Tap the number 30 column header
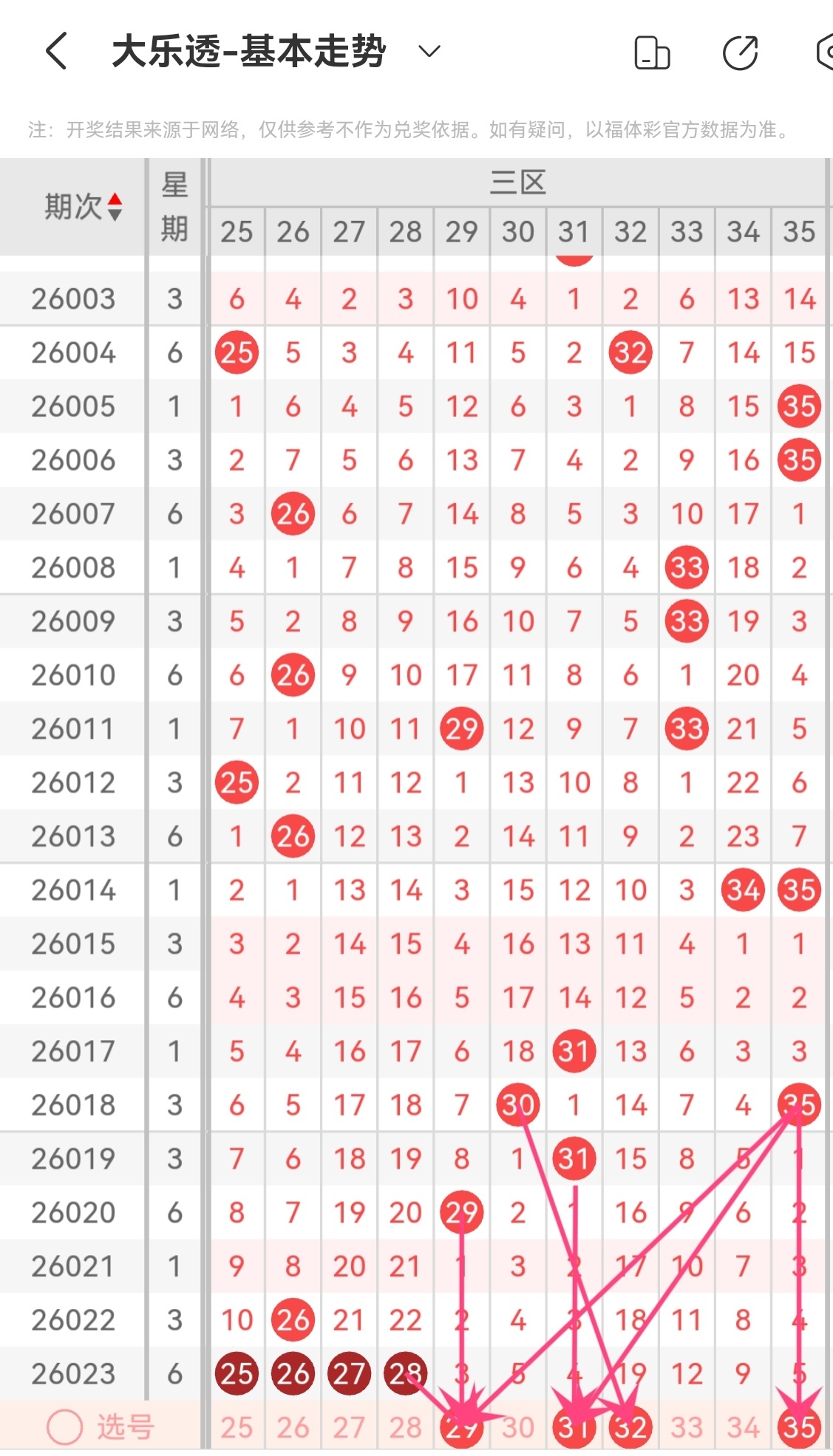This screenshot has width=833, height=1456. pos(517,231)
